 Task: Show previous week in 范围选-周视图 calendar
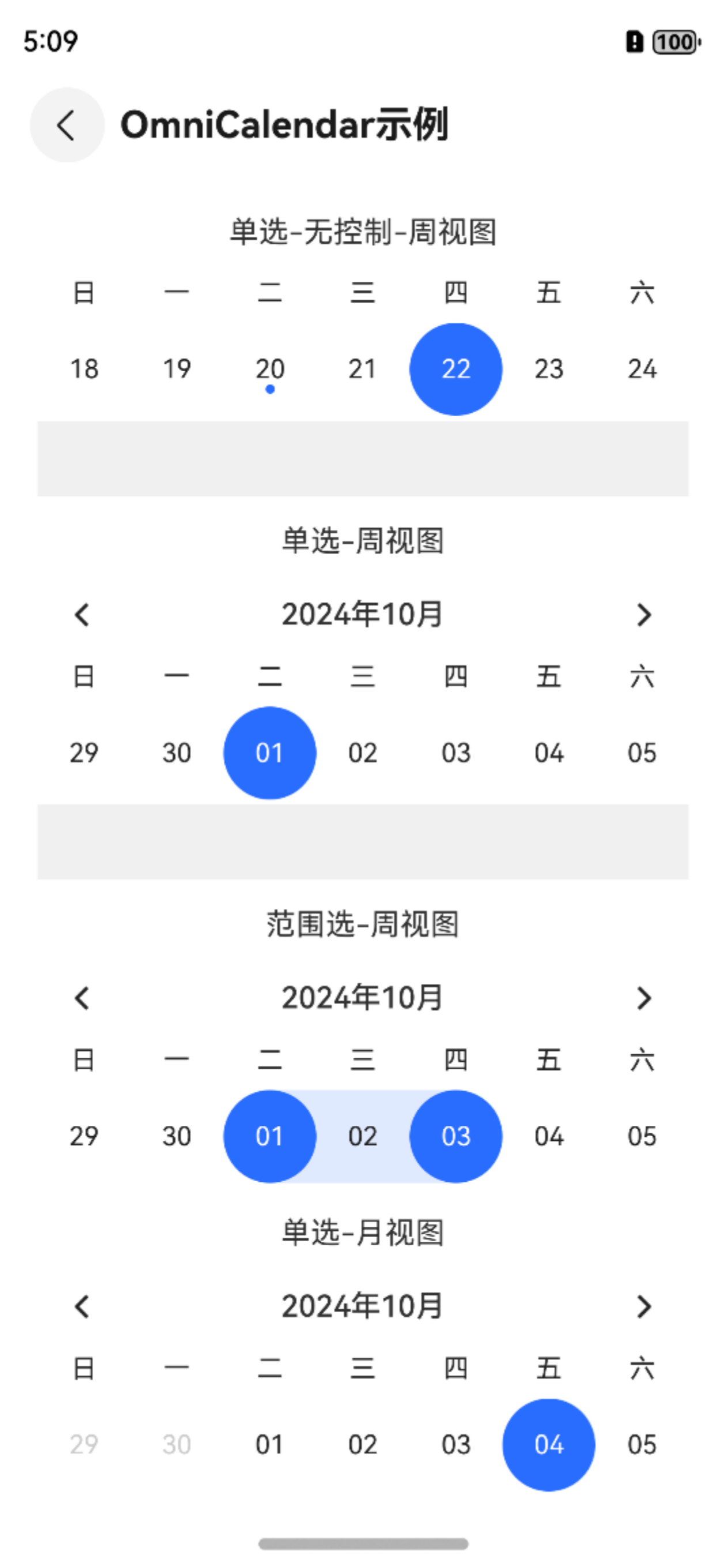click(x=82, y=998)
